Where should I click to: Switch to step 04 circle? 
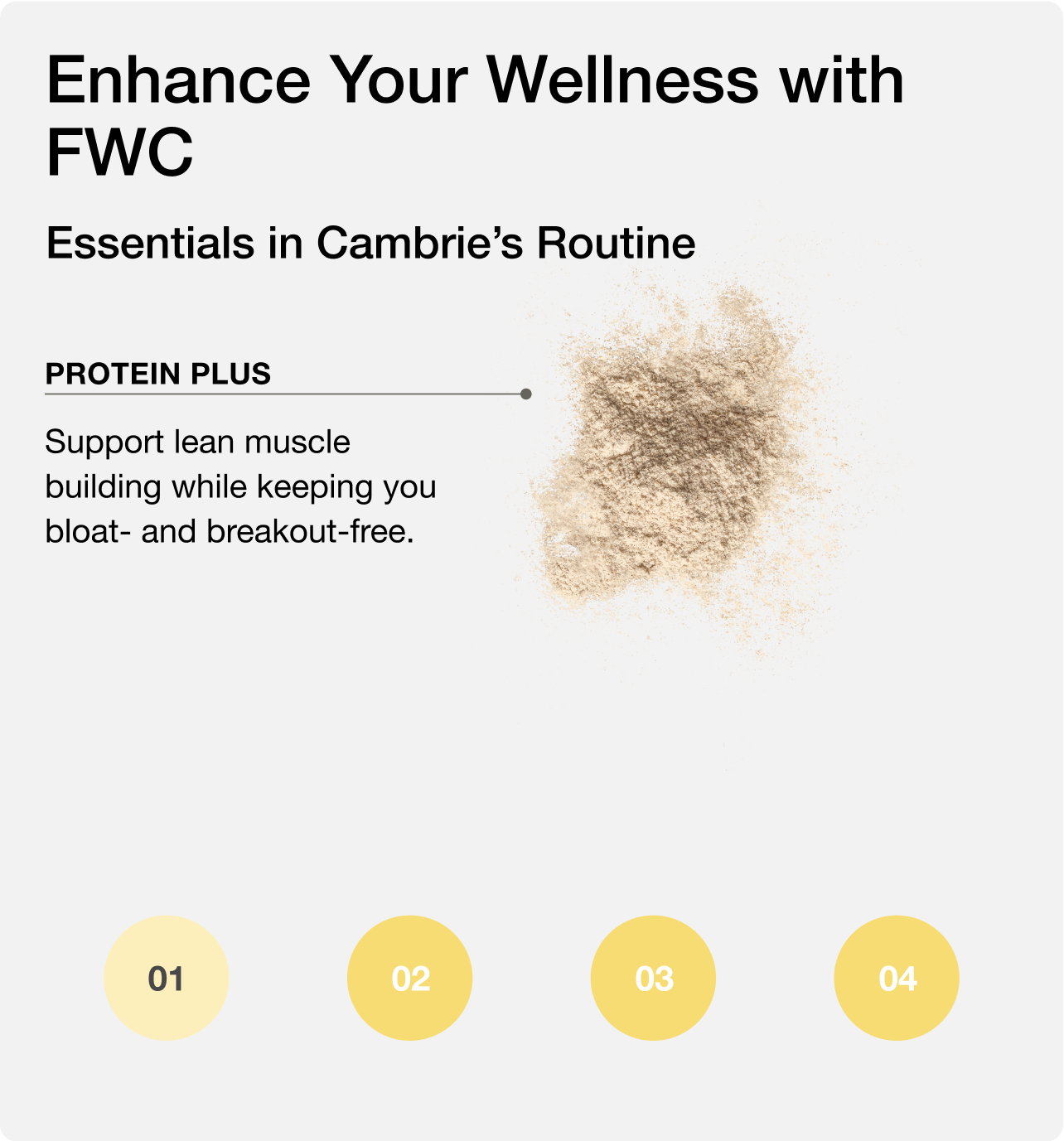tap(897, 978)
